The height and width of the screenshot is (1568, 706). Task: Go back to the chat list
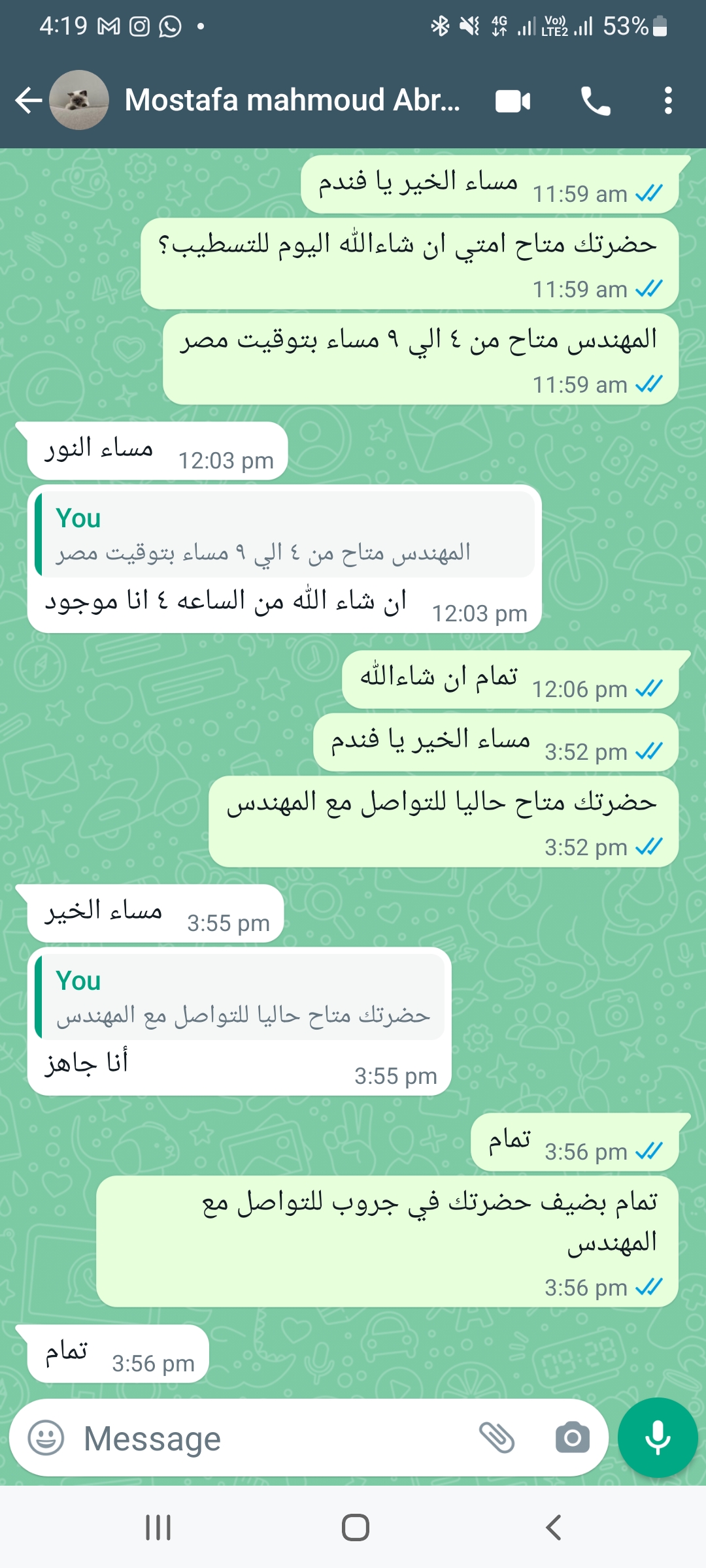click(29, 101)
